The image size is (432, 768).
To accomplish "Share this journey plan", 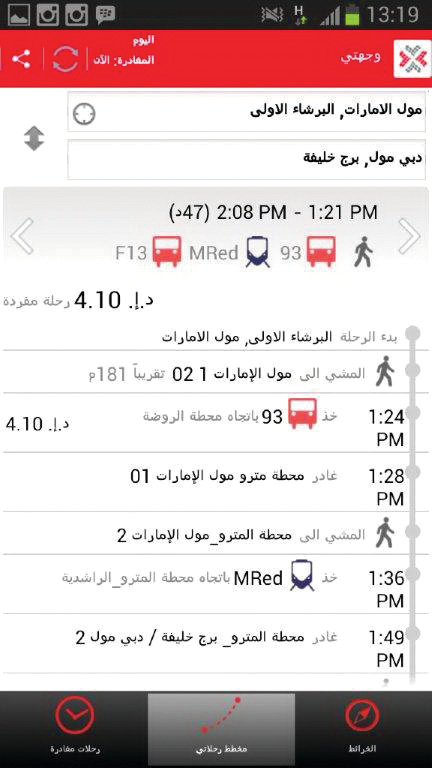I will point(21,59).
